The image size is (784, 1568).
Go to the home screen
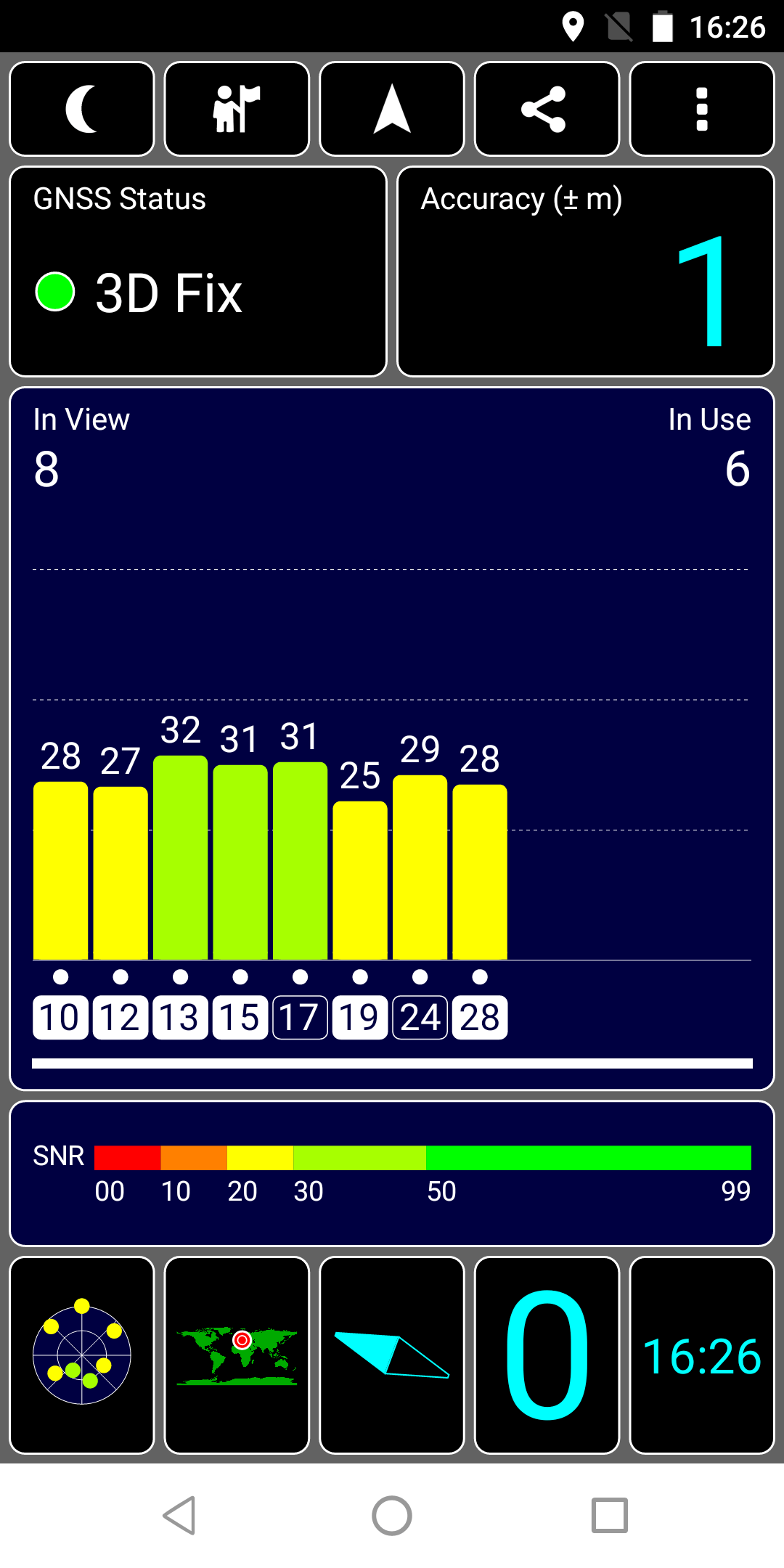(392, 1516)
